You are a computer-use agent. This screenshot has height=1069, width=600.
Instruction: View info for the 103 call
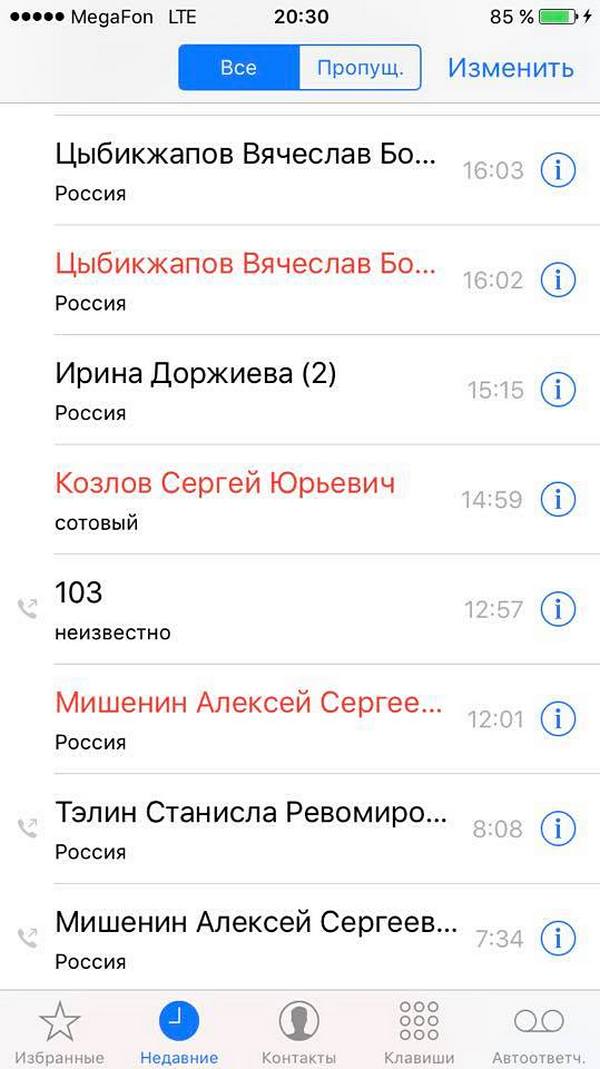(558, 609)
